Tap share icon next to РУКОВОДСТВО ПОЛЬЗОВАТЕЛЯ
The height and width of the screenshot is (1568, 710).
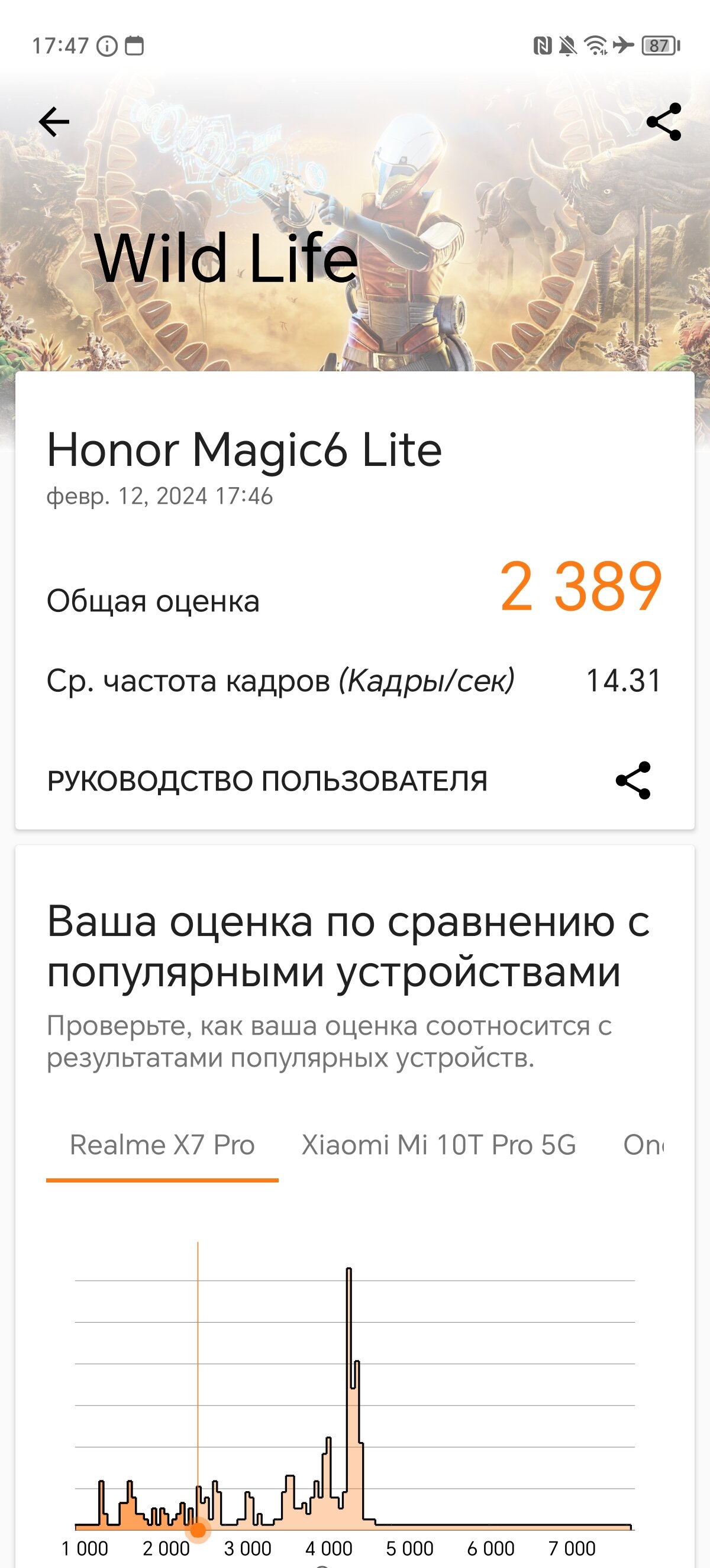[633, 780]
